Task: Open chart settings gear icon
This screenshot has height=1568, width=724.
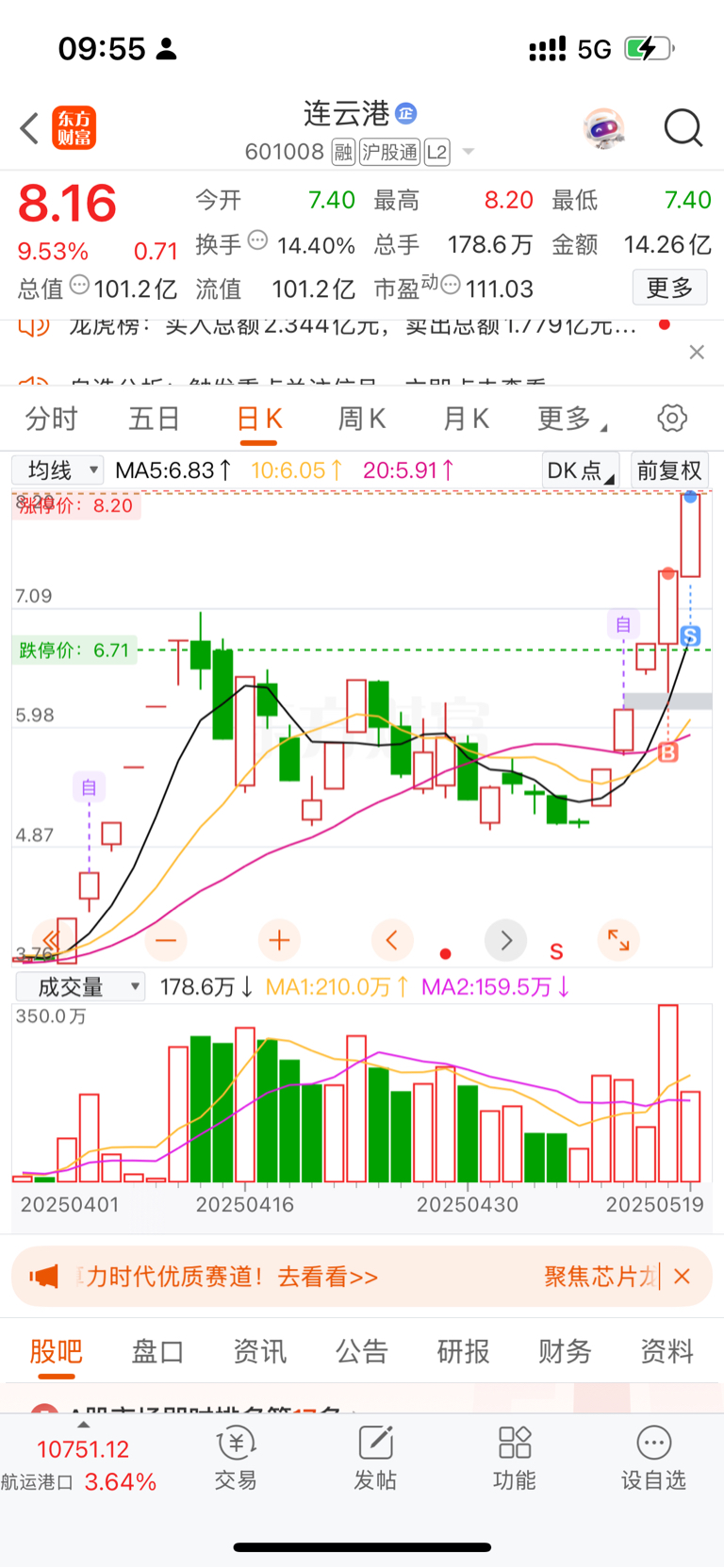Action: (672, 418)
